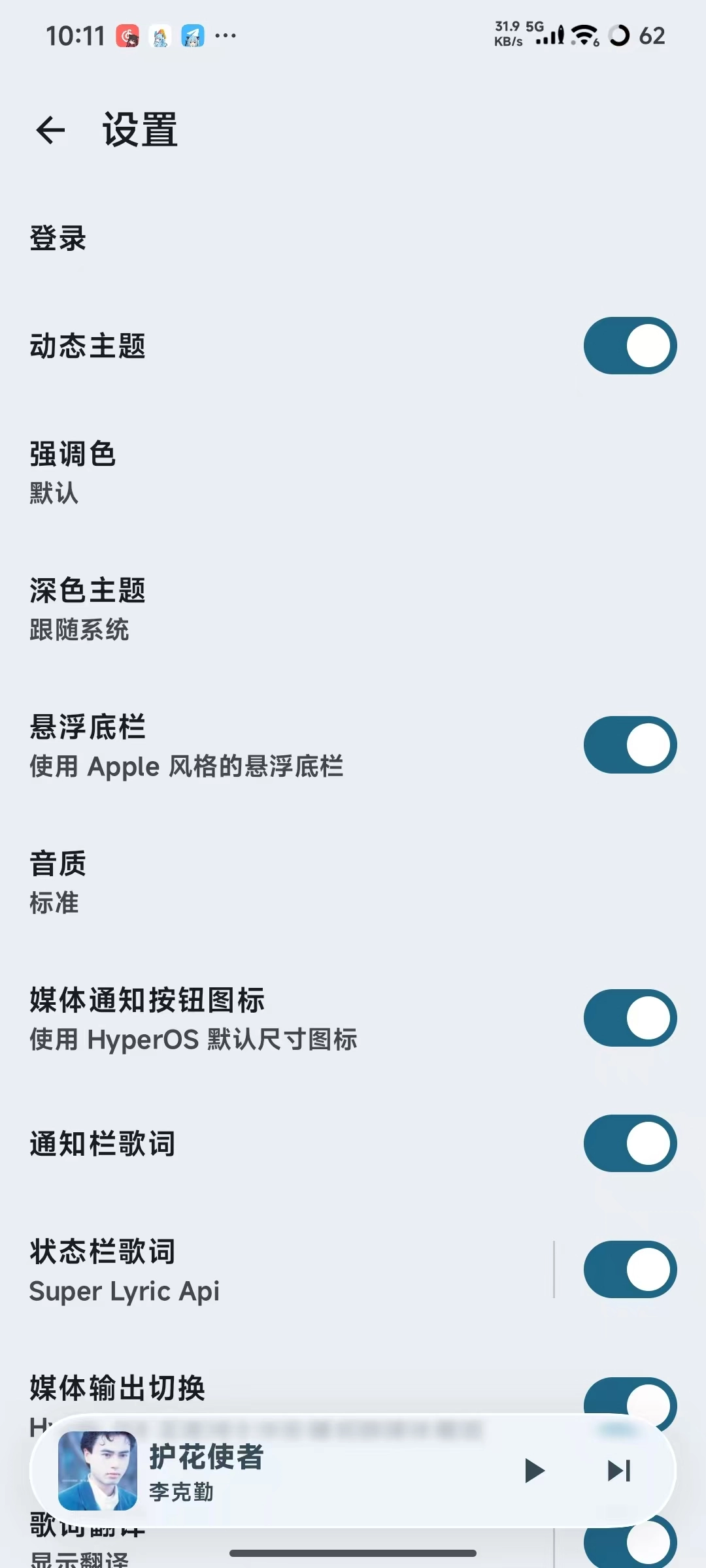The height and width of the screenshot is (1568, 706).
Task: Toggle 动态主题 dynamic theme switch
Action: coord(630,346)
